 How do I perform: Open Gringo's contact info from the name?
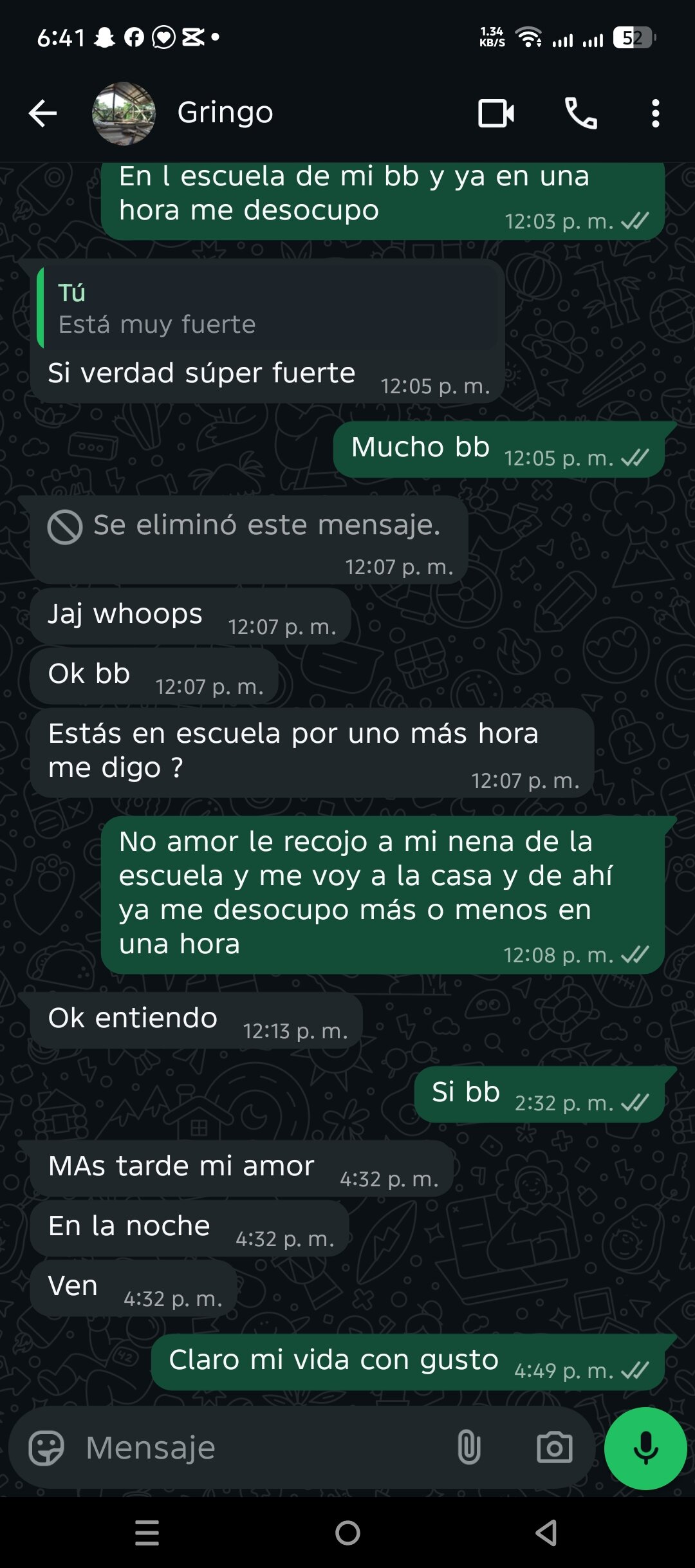click(x=225, y=113)
